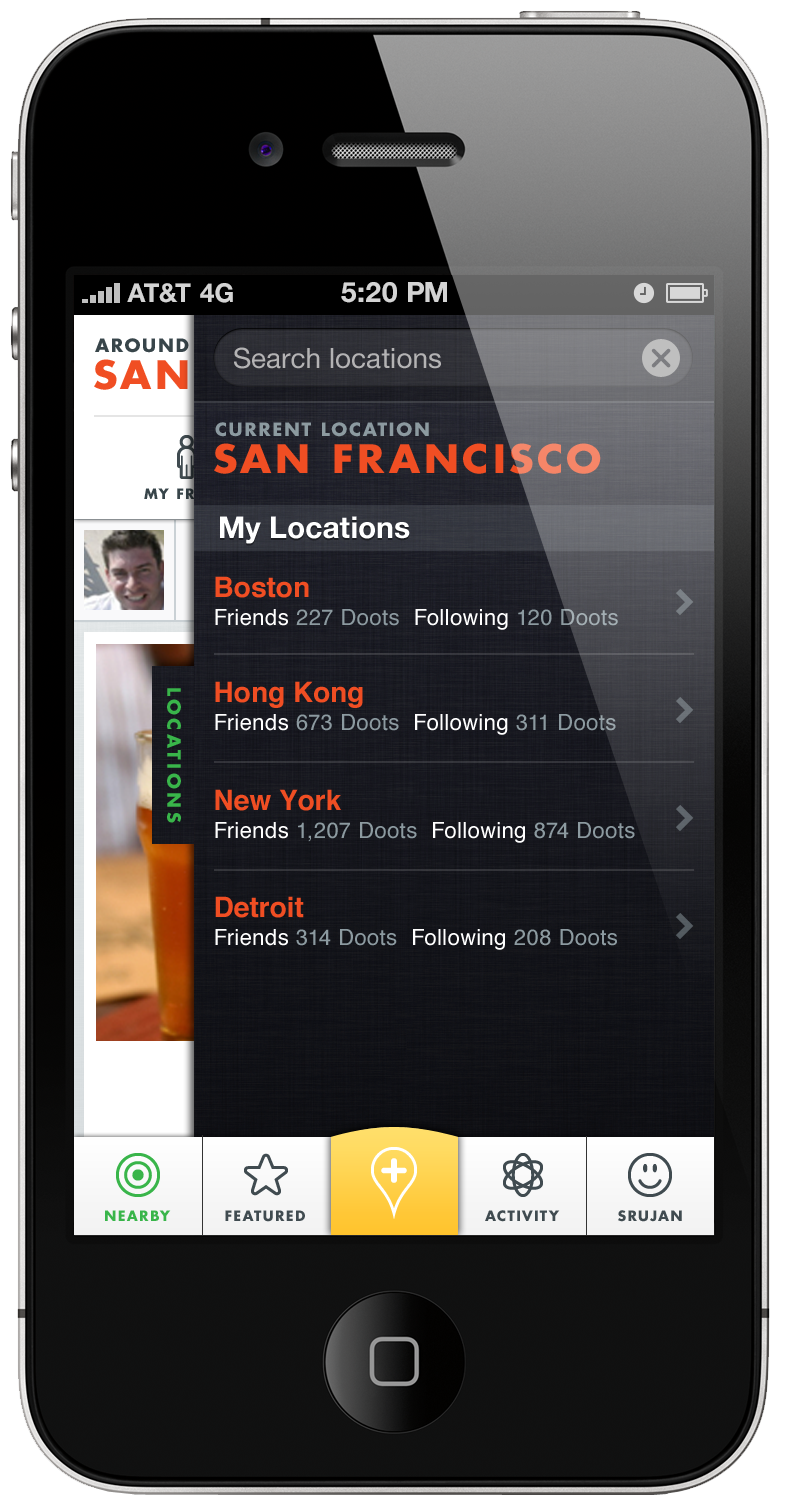792x1512 pixels.
Task: Switch to the Nearby tab
Action: click(138, 1187)
